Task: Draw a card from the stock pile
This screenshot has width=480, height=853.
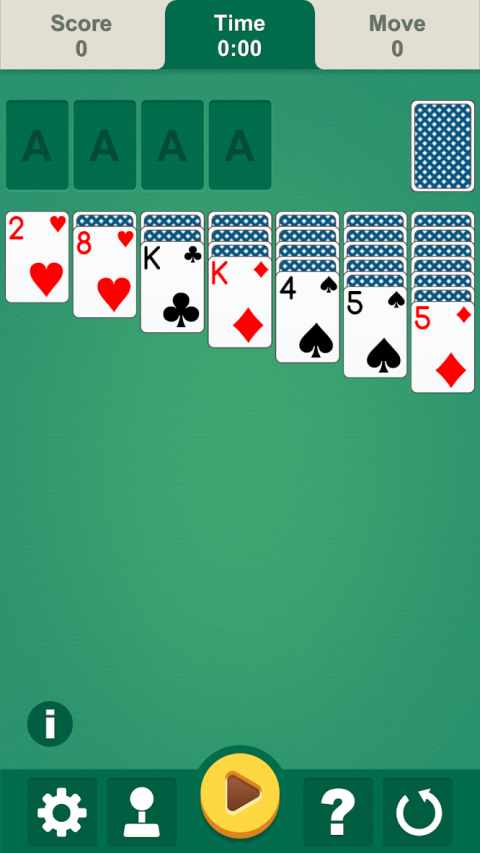Action: click(442, 146)
